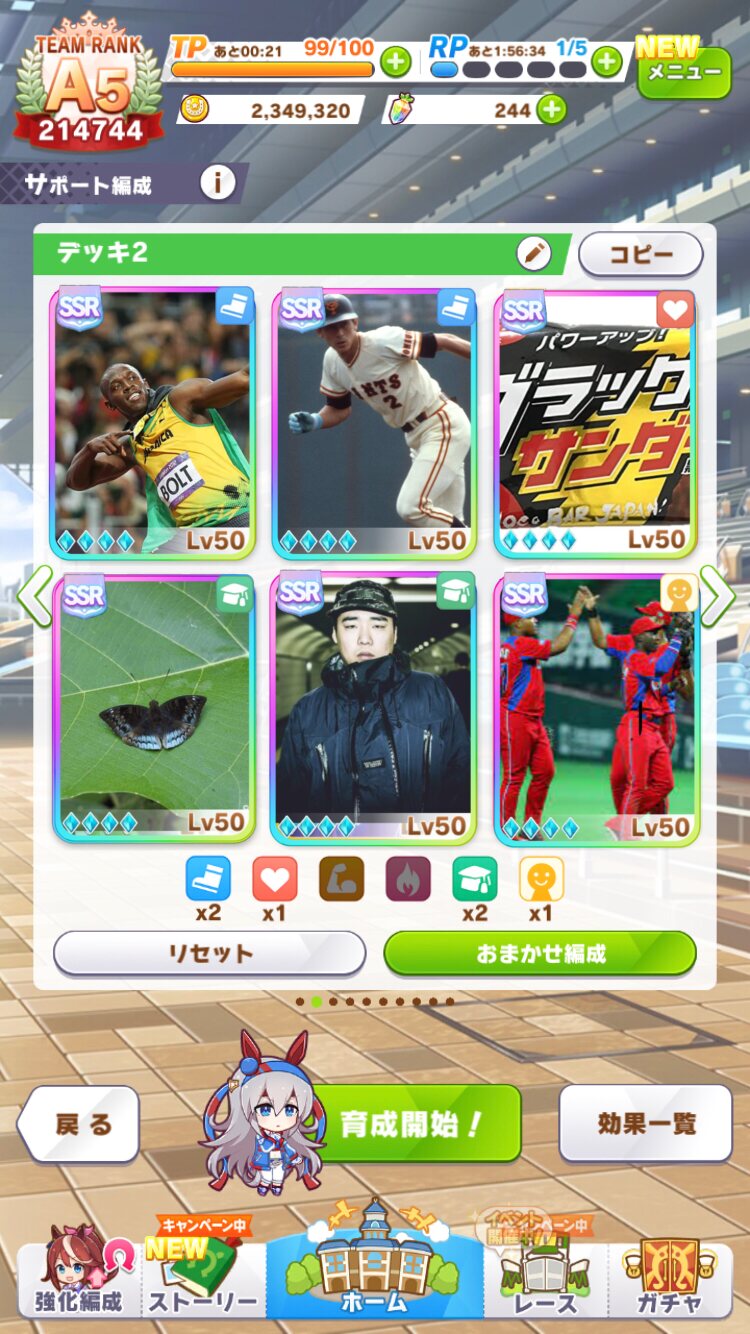Tap the リセット button
Viewport: 750px width, 1334px height.
pos(210,953)
